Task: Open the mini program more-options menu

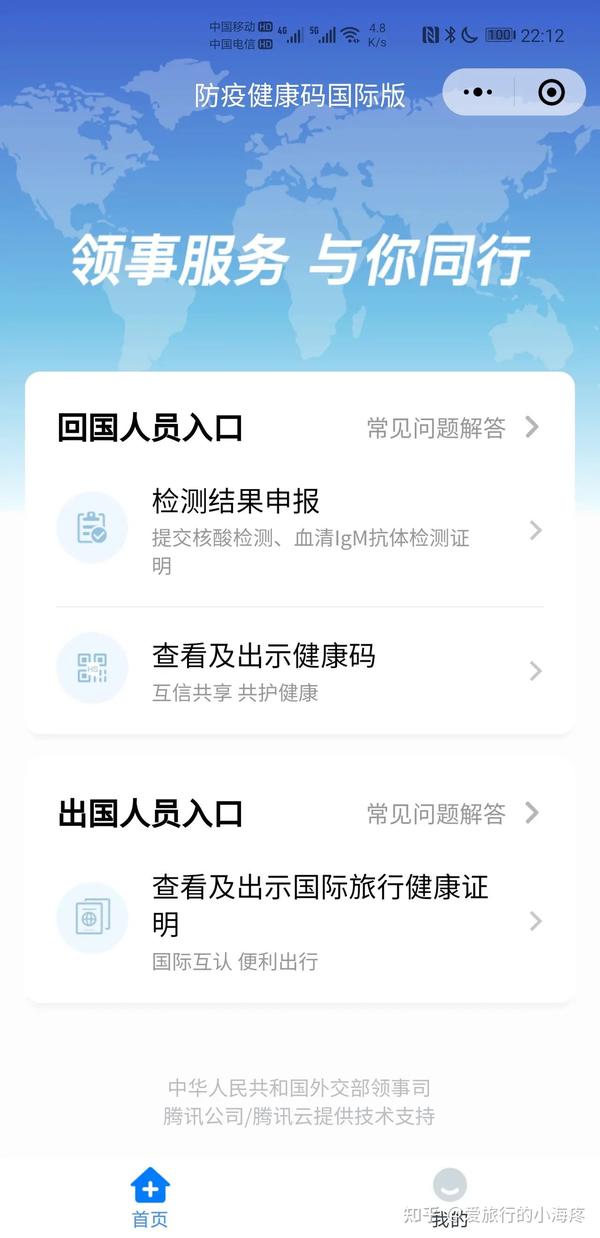Action: point(478,93)
